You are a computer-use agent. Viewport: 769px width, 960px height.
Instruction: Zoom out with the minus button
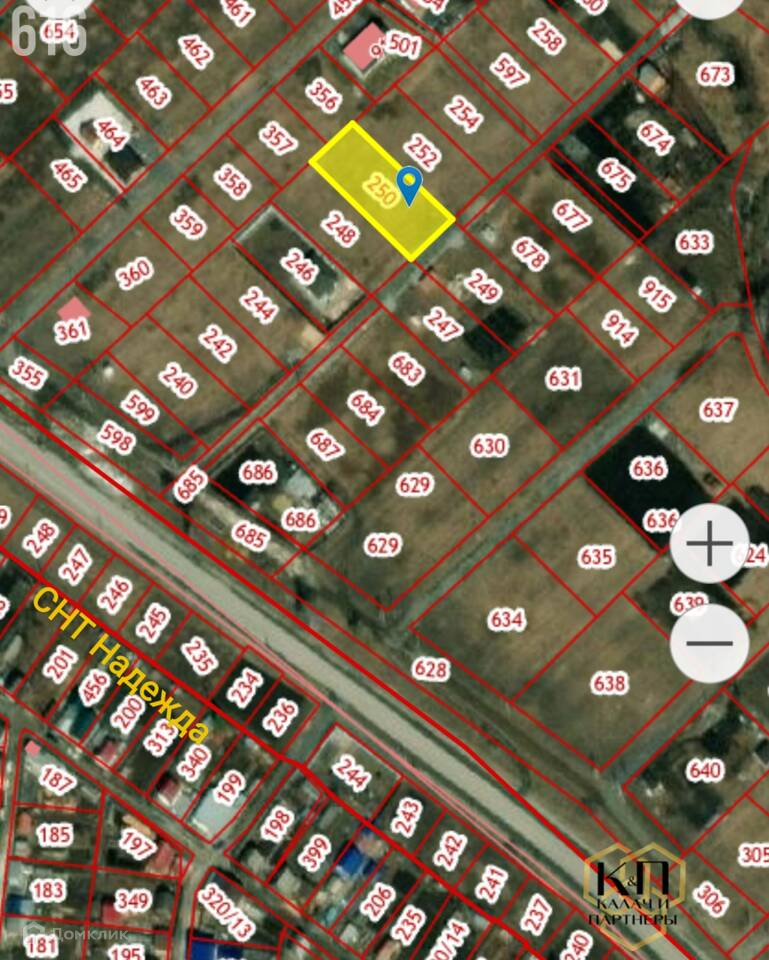pos(709,642)
